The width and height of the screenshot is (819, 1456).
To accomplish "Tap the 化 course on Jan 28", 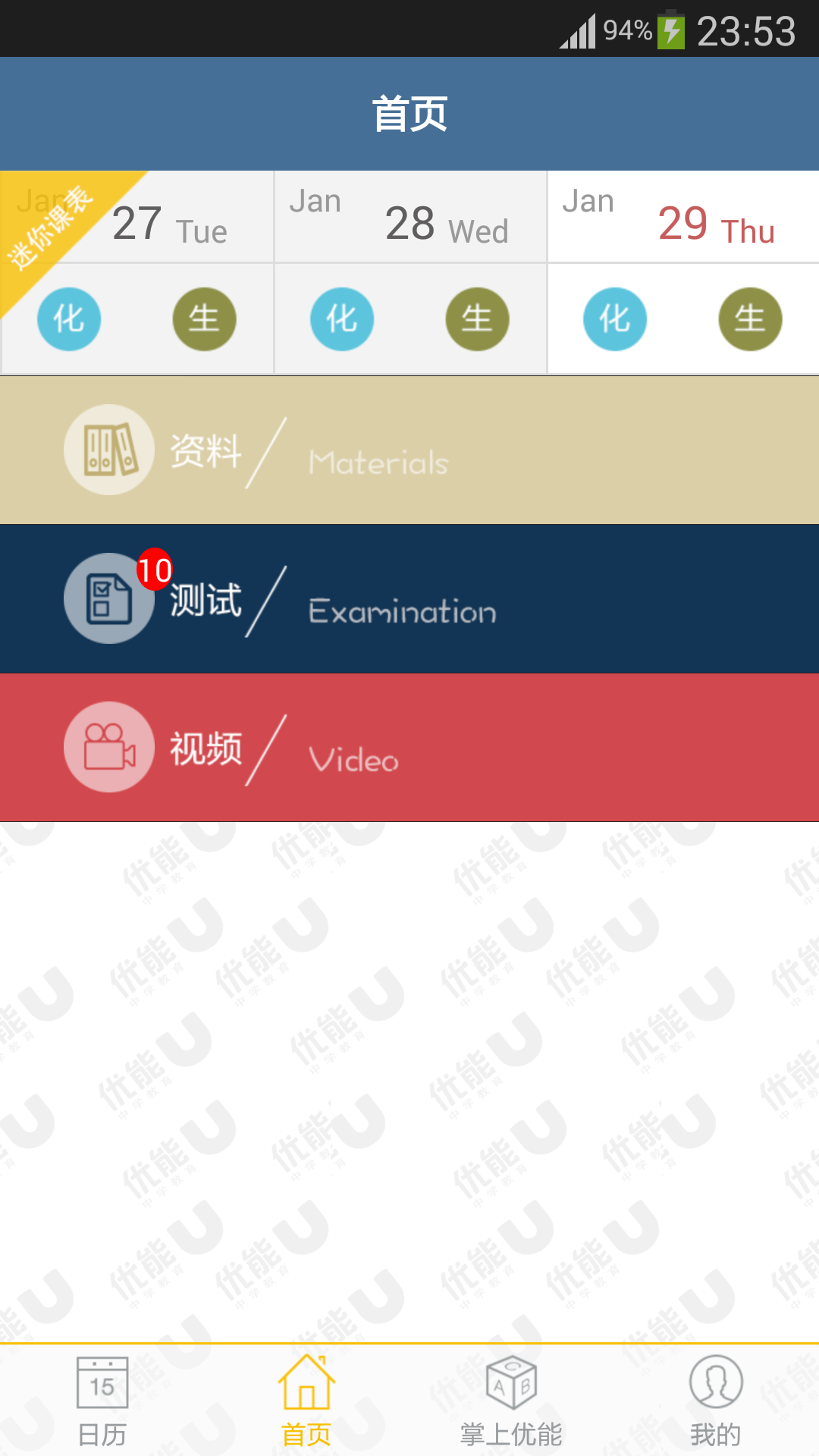I will coord(342,319).
